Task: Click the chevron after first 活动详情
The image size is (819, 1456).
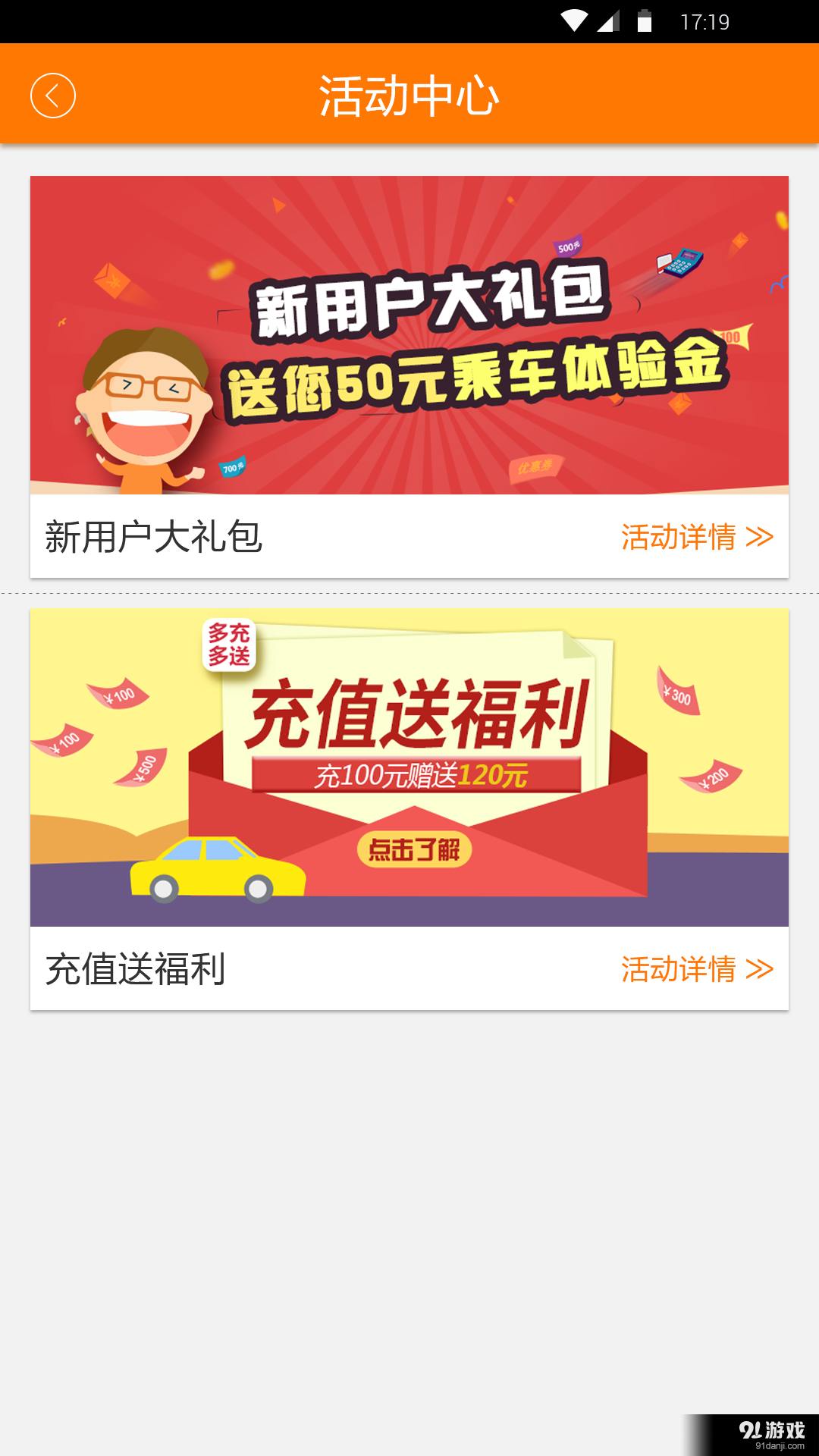Action: [758, 536]
